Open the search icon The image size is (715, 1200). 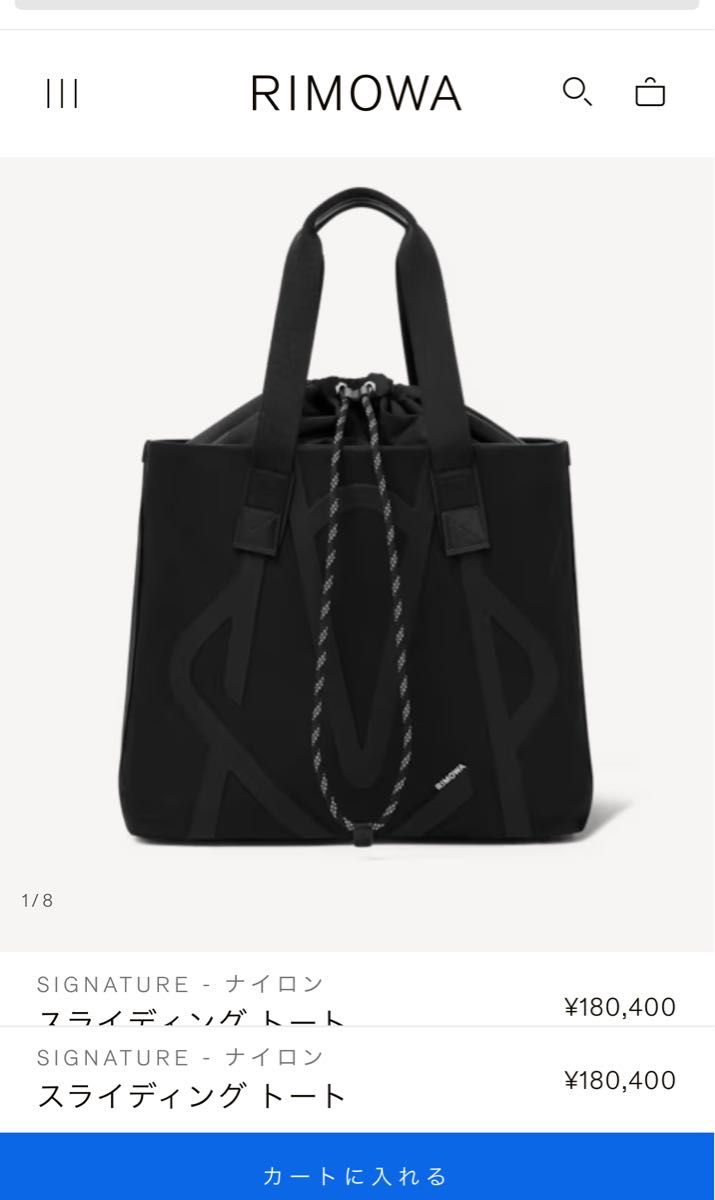pyautogui.click(x=577, y=92)
